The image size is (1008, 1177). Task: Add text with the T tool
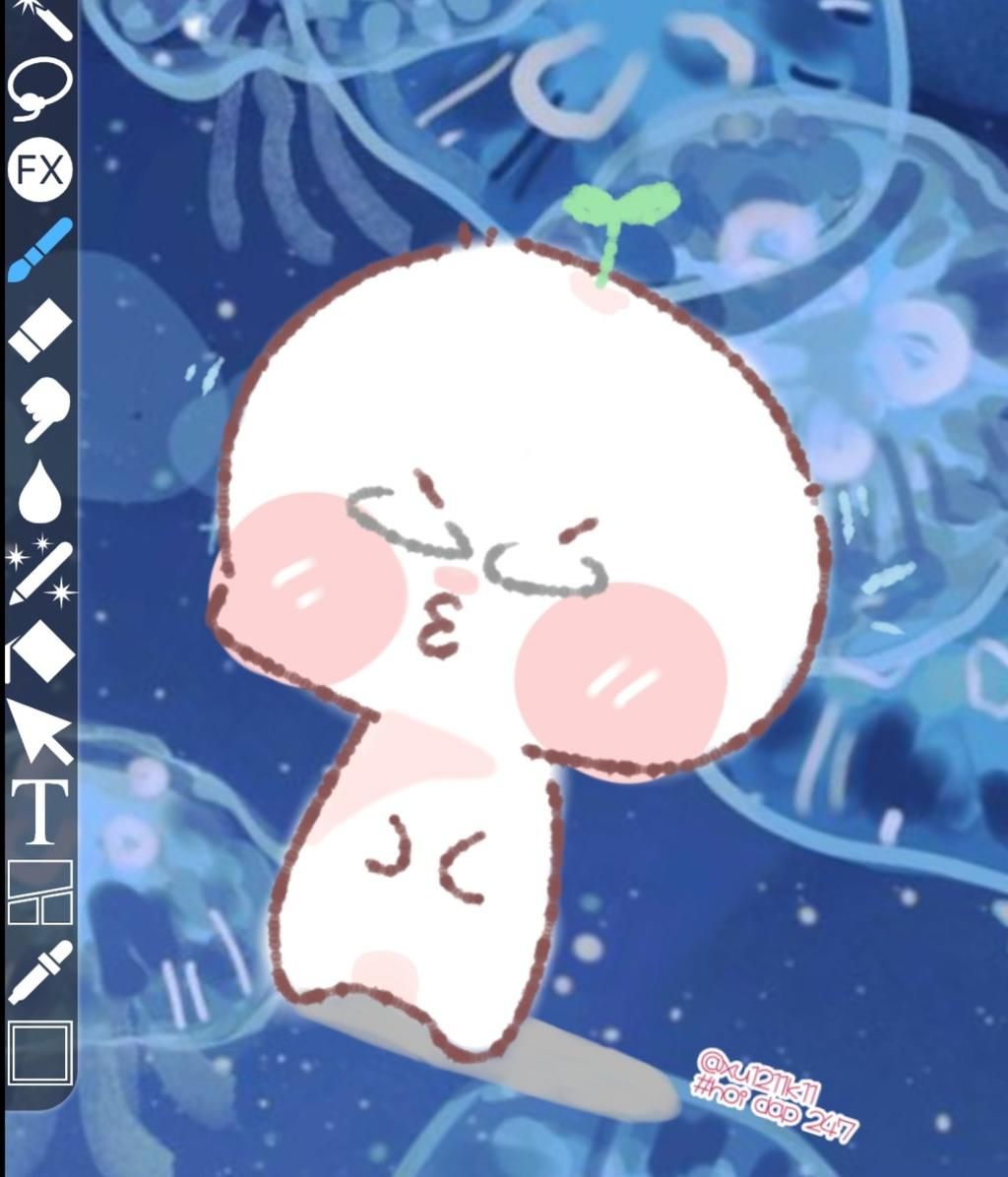coord(40,812)
